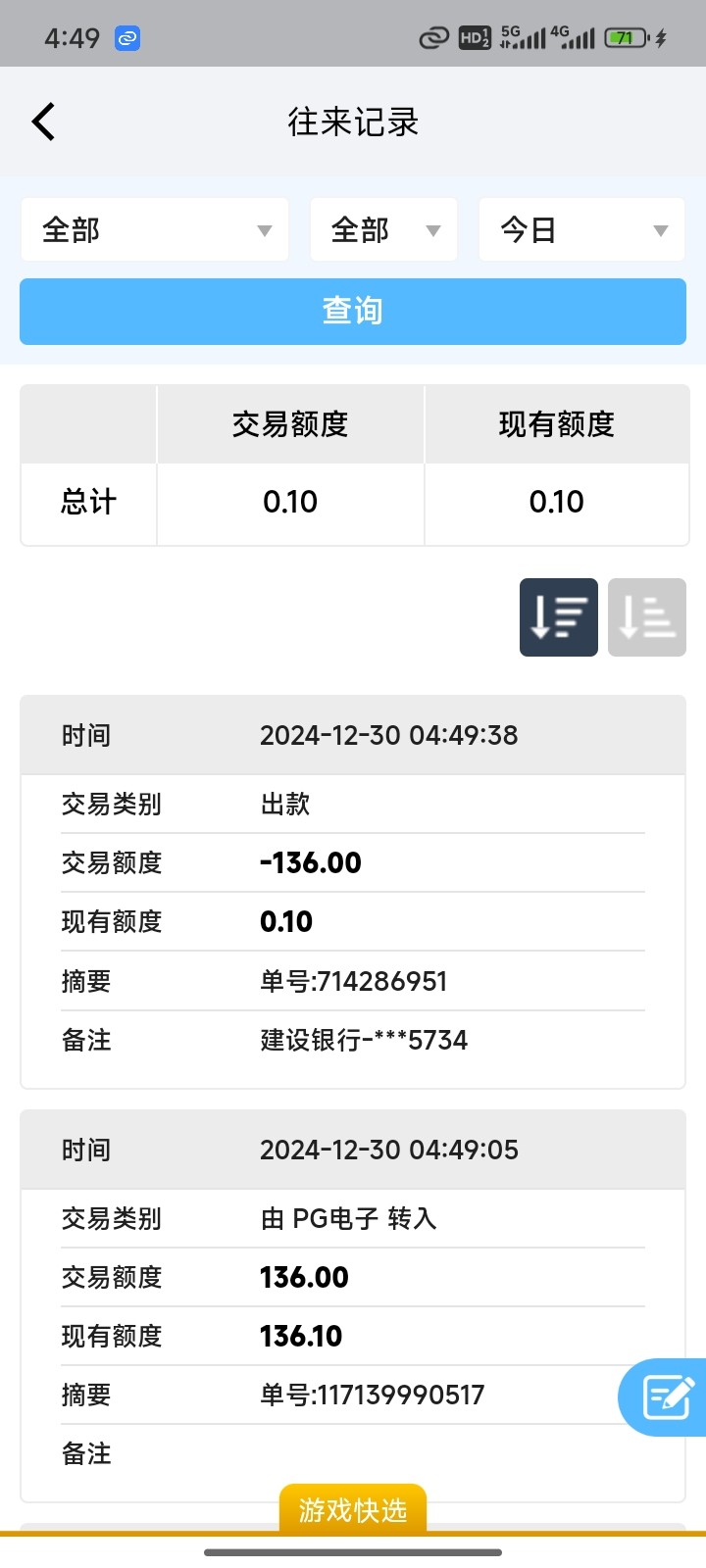Change the 今日 date filter
The width and height of the screenshot is (706, 1568).
point(581,230)
